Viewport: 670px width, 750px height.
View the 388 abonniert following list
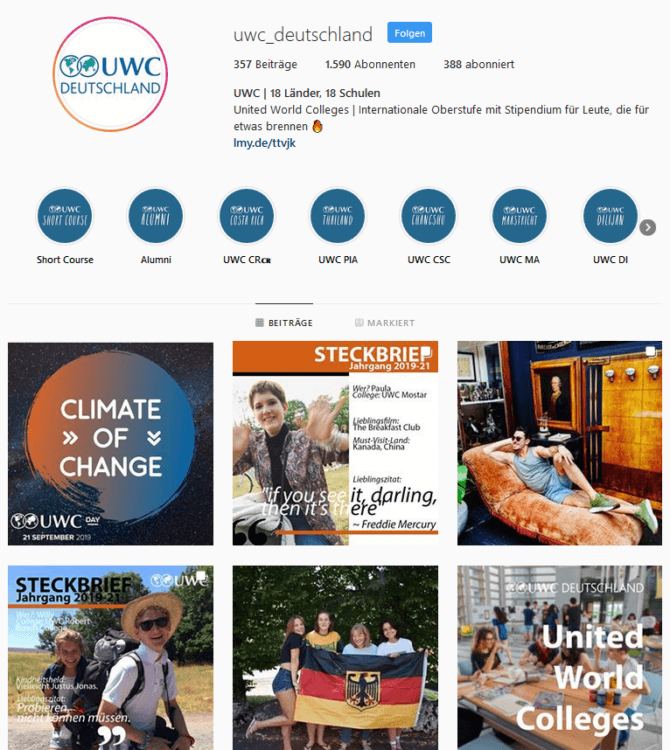478,64
